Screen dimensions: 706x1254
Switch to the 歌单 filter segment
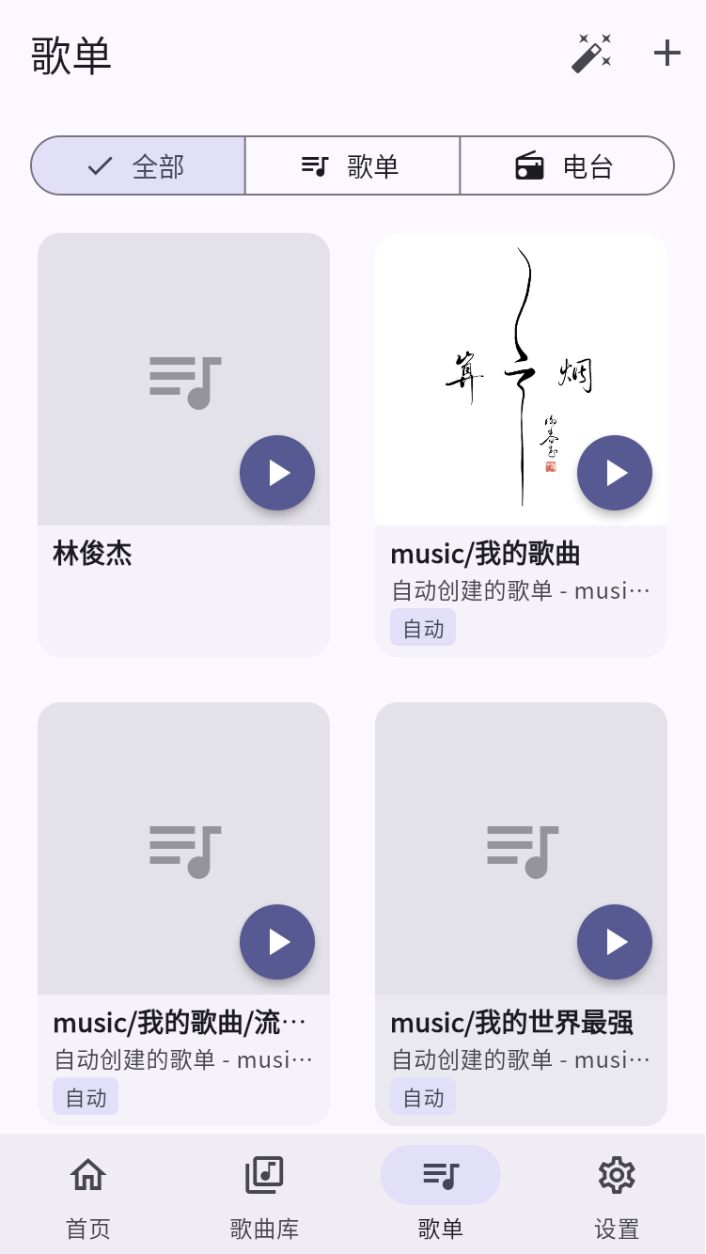[352, 166]
